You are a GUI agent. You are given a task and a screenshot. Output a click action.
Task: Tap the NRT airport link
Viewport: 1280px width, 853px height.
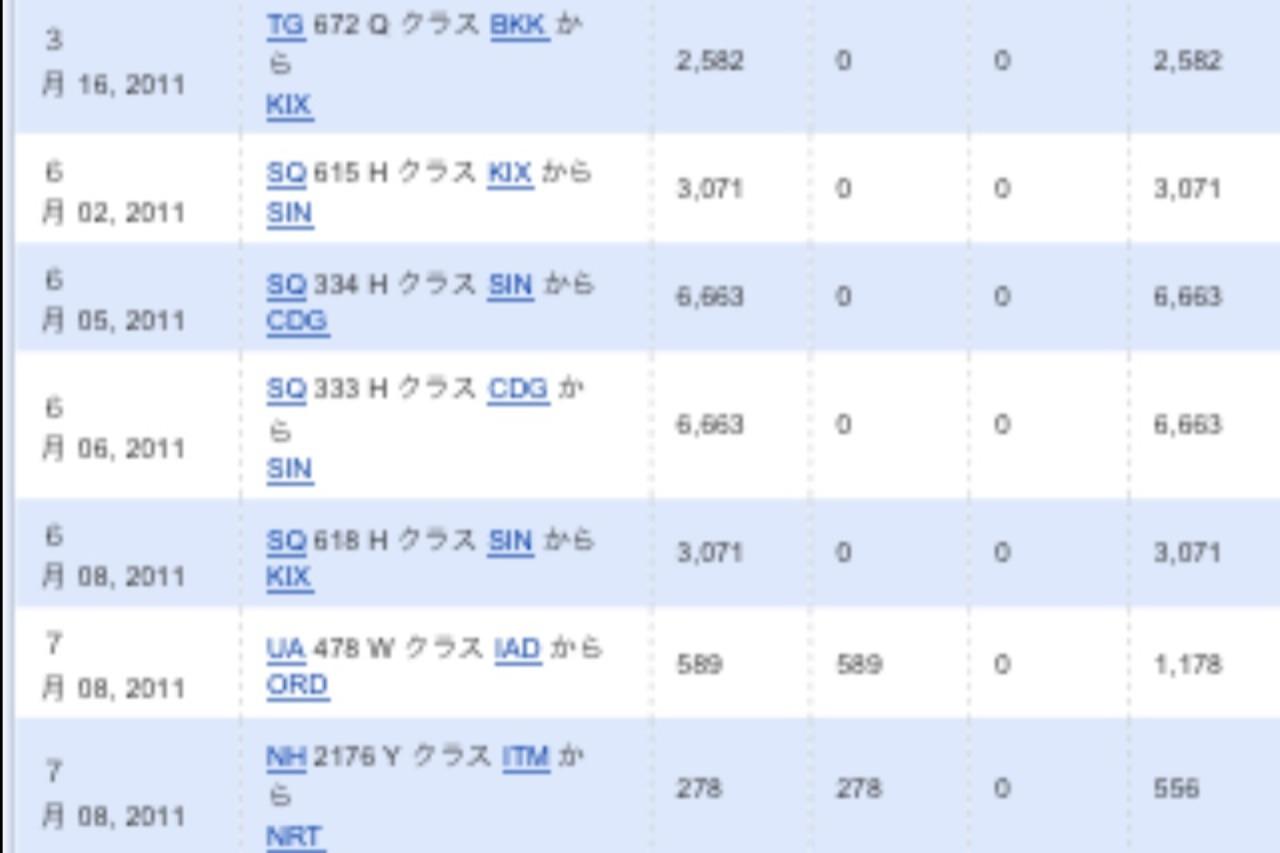click(x=294, y=836)
